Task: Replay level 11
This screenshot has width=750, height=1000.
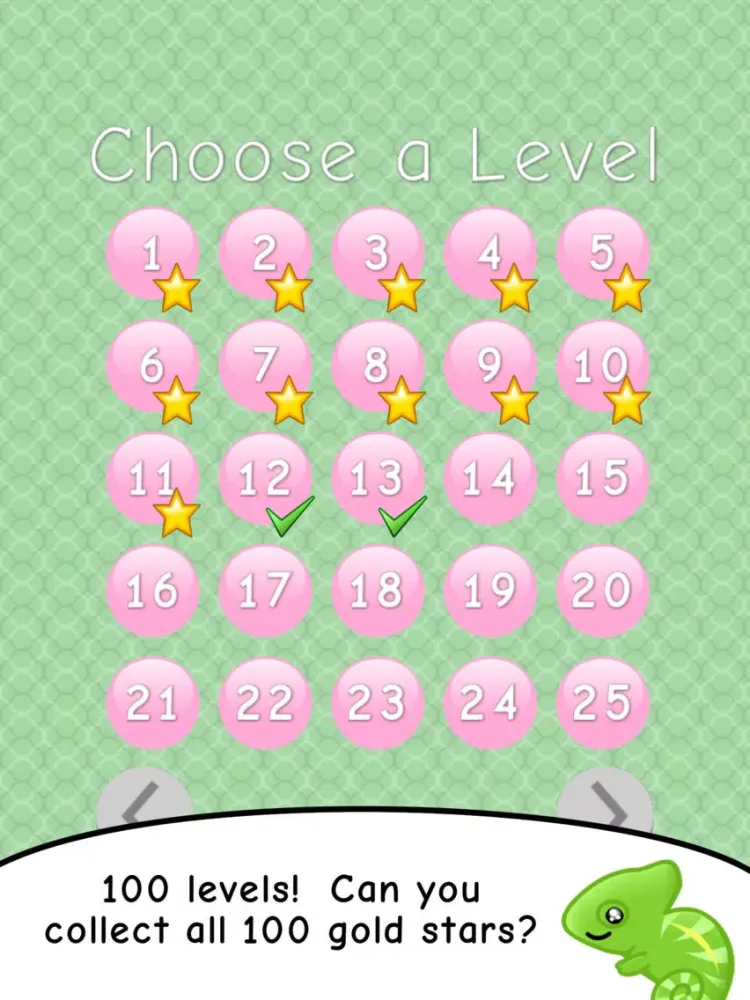Action: tap(152, 480)
